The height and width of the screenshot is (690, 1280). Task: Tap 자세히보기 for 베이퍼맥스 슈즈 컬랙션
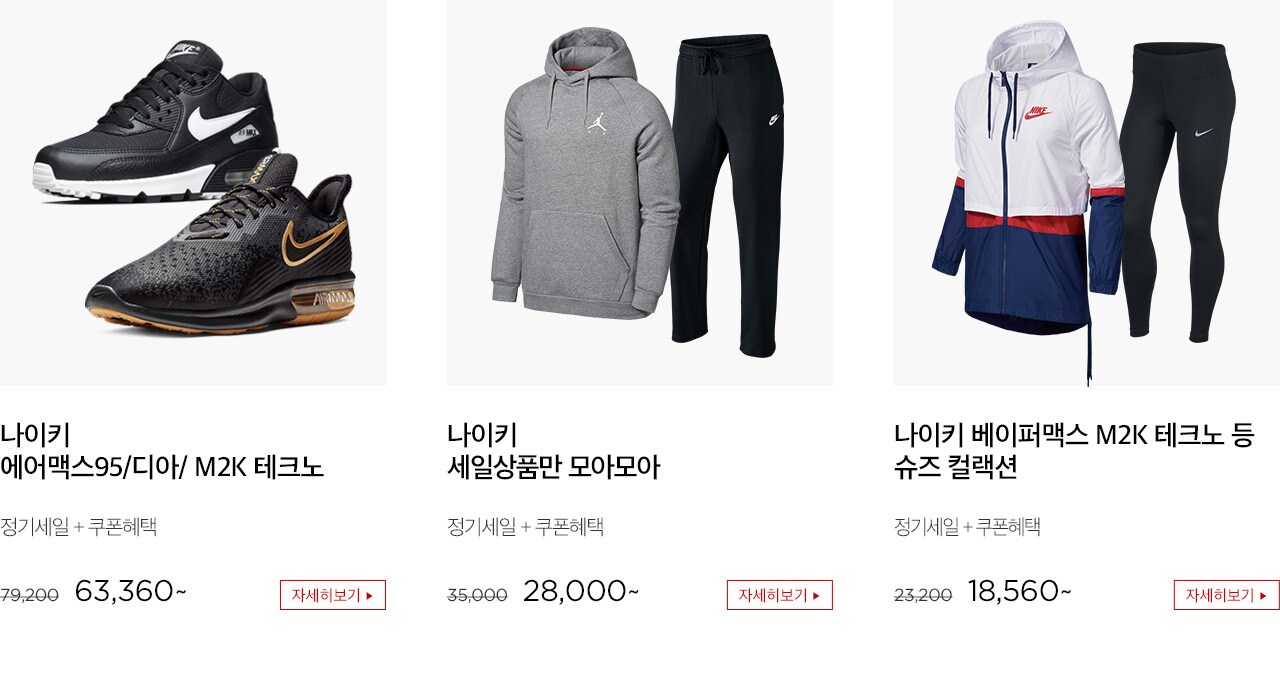[x=1226, y=595]
